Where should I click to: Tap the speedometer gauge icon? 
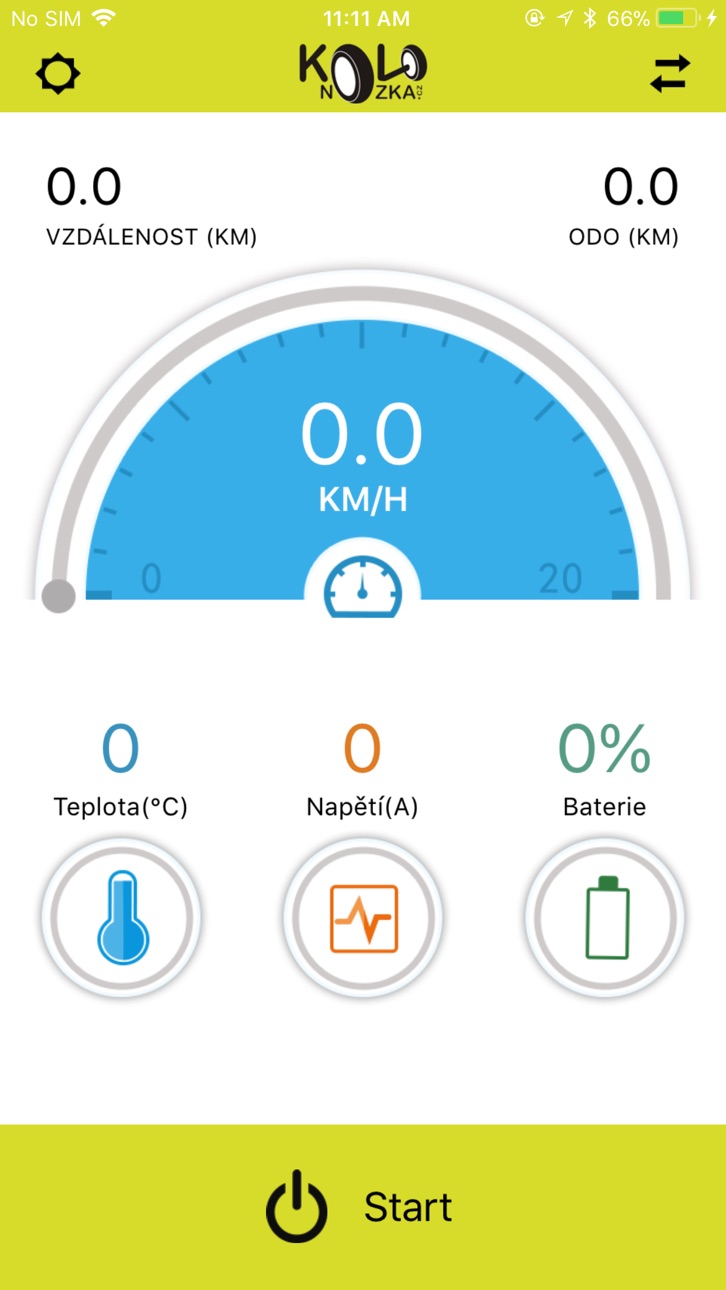363,585
